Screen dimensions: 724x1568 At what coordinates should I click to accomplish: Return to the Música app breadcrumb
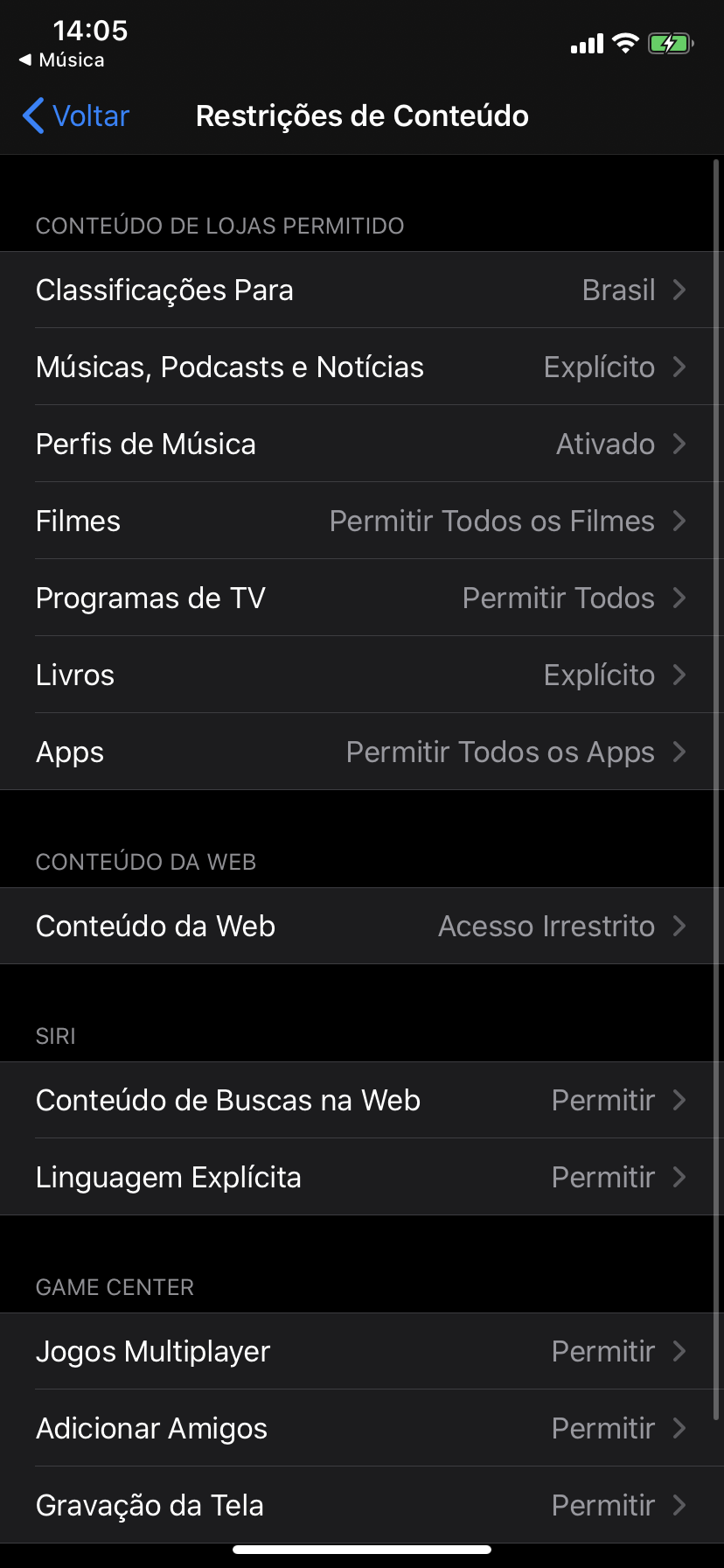tap(62, 59)
